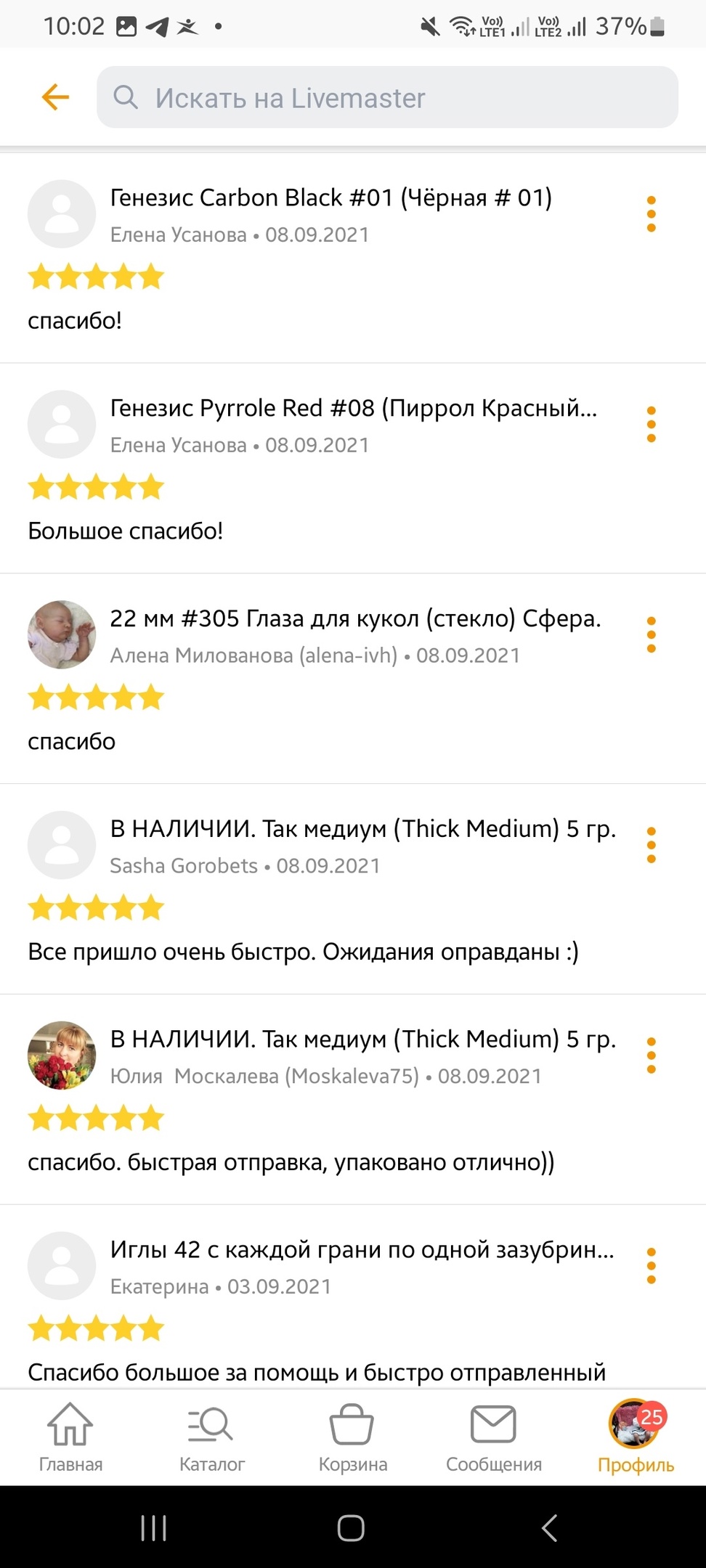Open options for Генезис Carbon Black review
Image resolution: width=706 pixels, height=1568 pixels.
point(651,214)
